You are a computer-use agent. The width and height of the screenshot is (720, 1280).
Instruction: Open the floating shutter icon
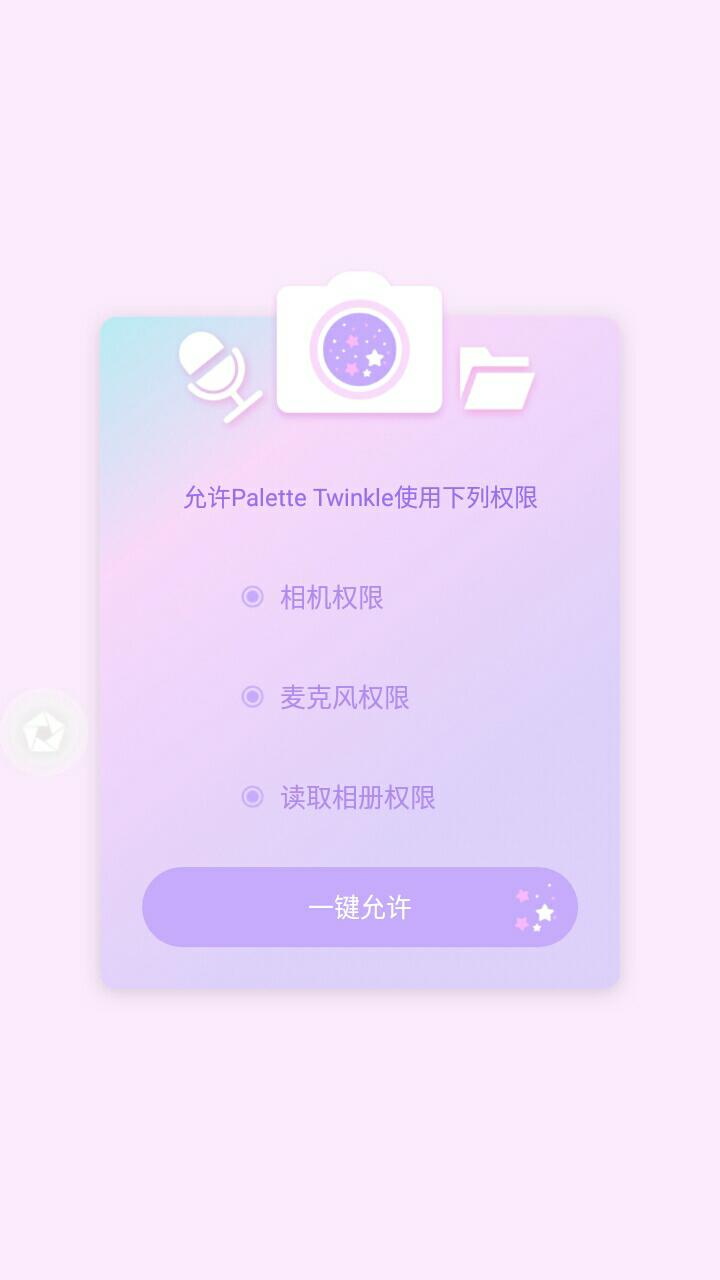(44, 733)
